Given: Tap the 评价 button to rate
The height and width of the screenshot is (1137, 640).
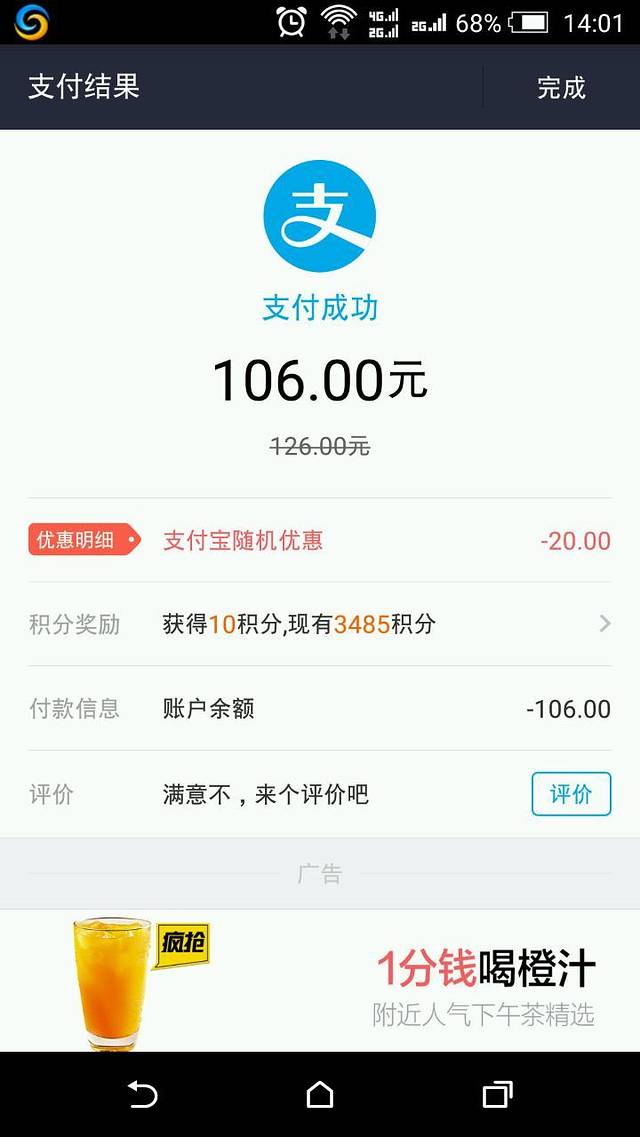Looking at the screenshot, I should (570, 794).
